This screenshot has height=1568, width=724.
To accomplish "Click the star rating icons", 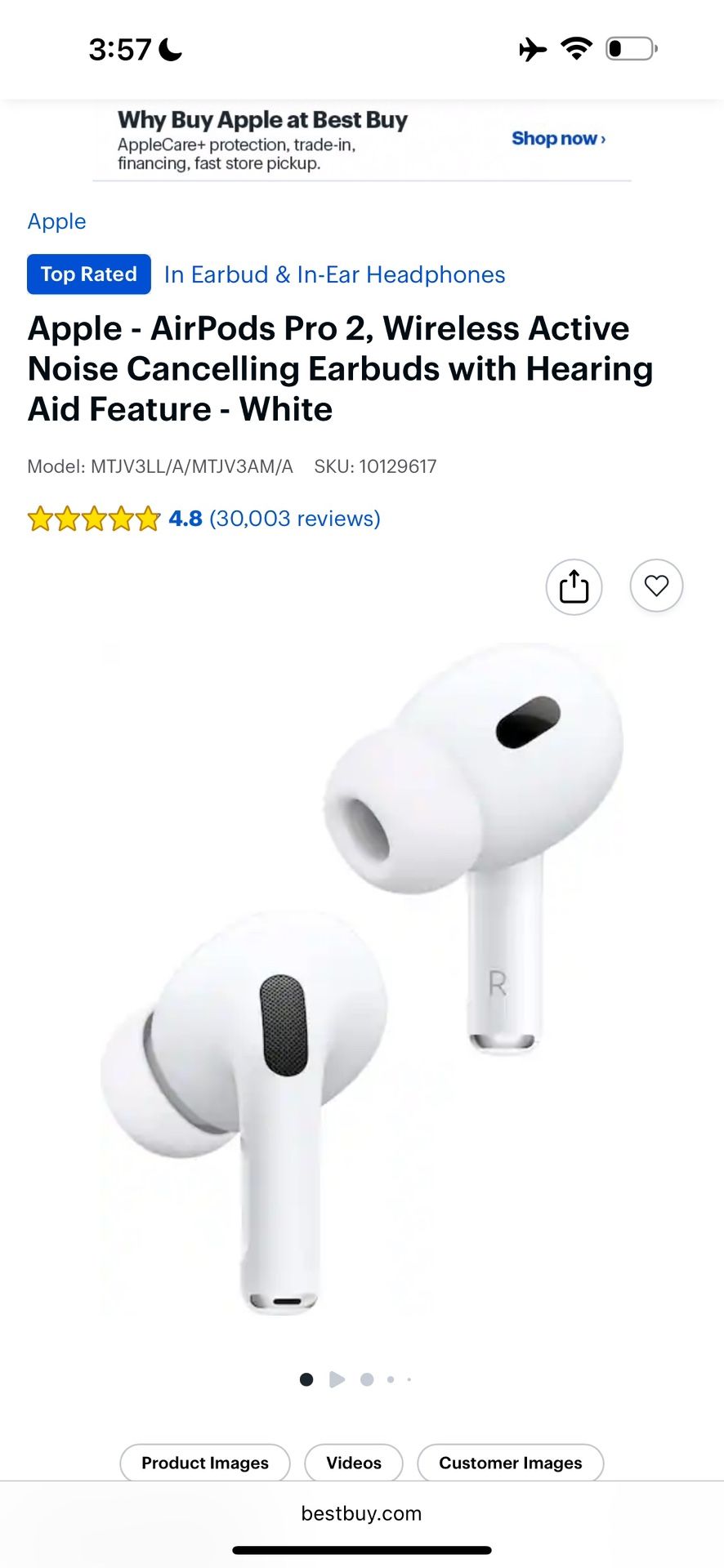I will pyautogui.click(x=93, y=518).
